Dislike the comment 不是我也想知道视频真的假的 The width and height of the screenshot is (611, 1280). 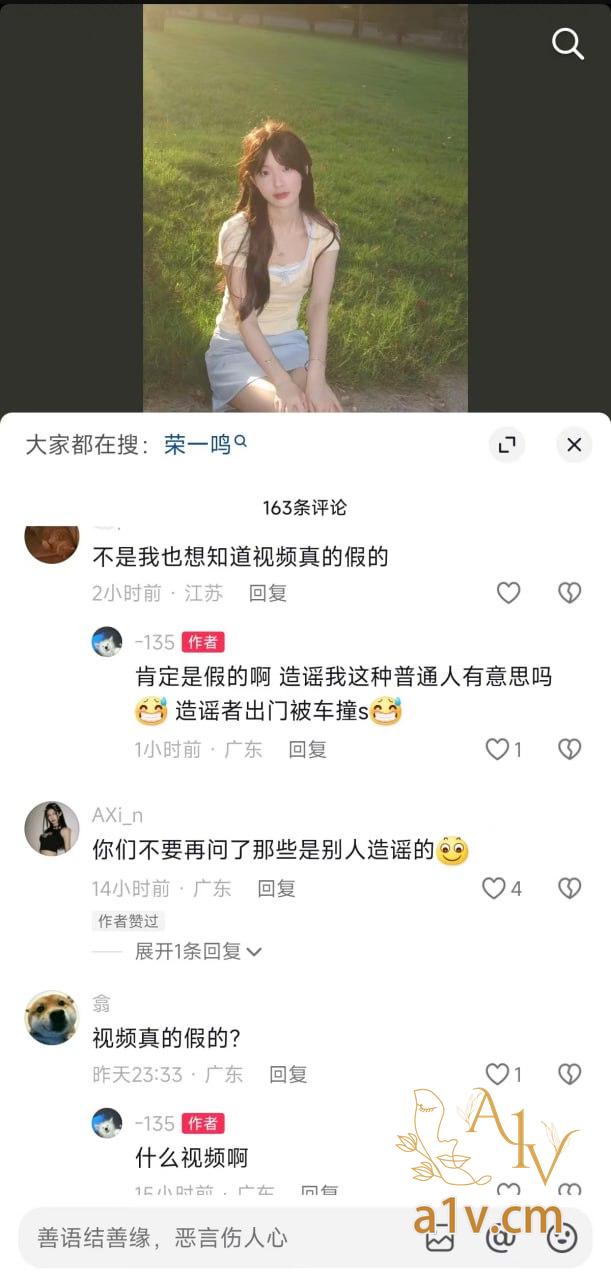click(569, 593)
